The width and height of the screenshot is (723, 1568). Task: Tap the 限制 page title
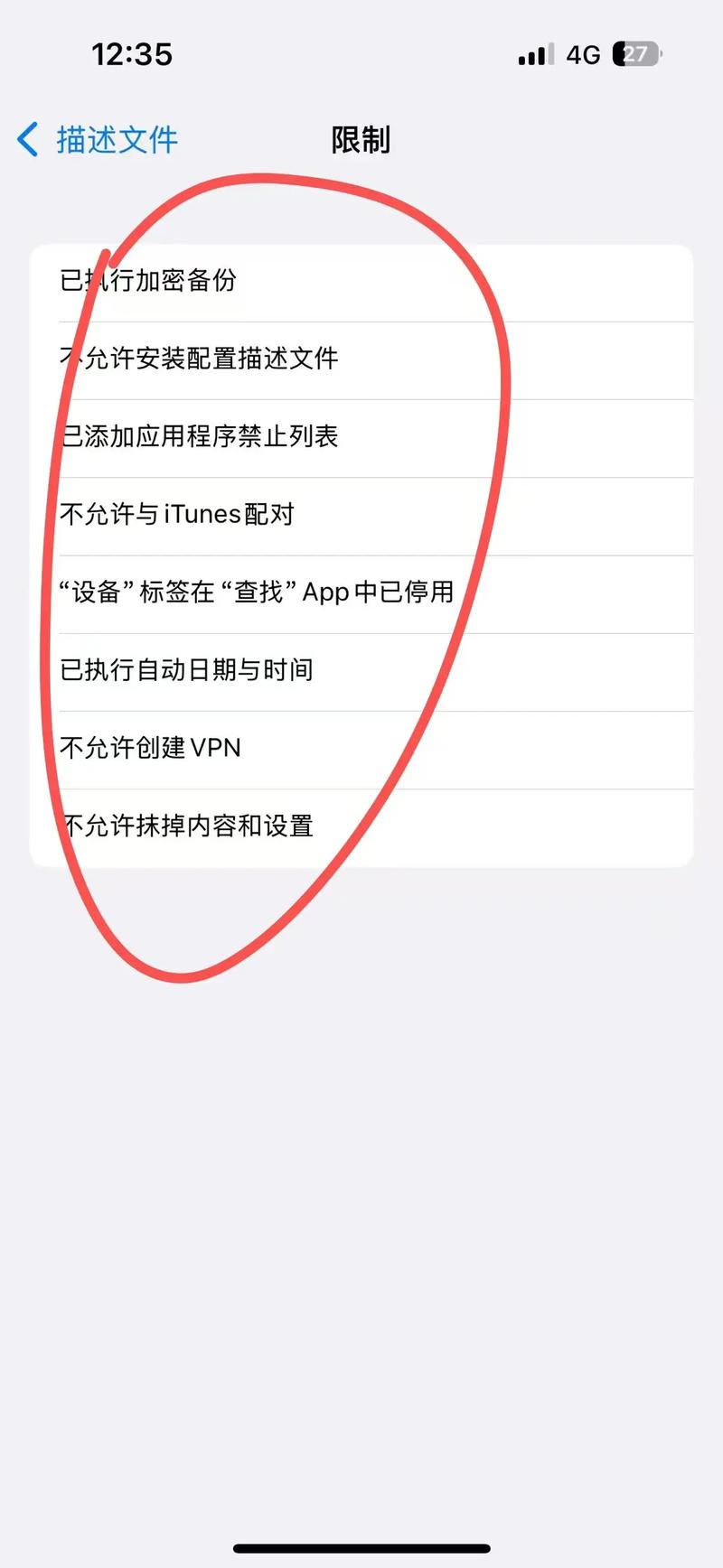(360, 140)
